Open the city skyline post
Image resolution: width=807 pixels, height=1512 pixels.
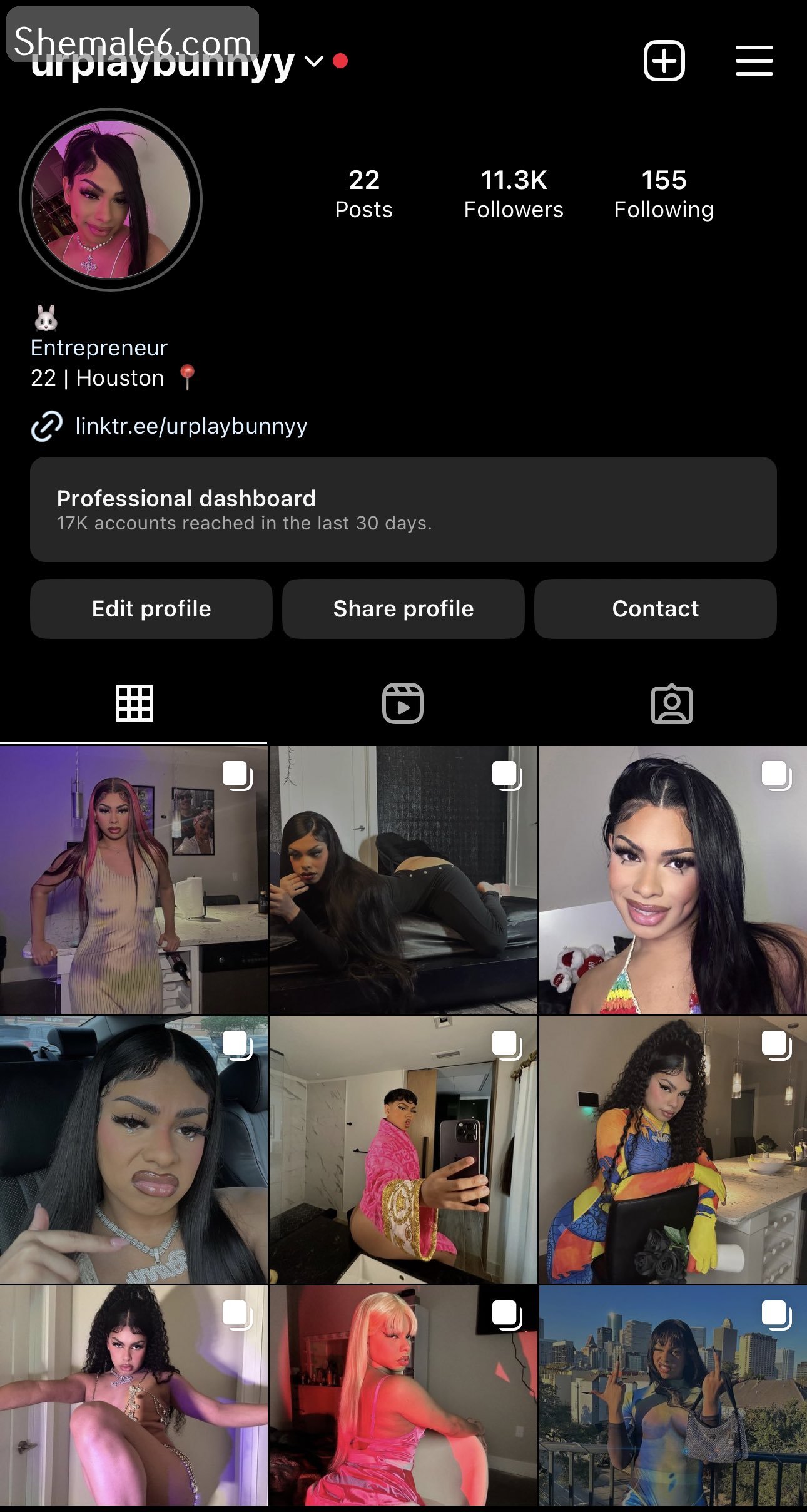pos(672,1396)
